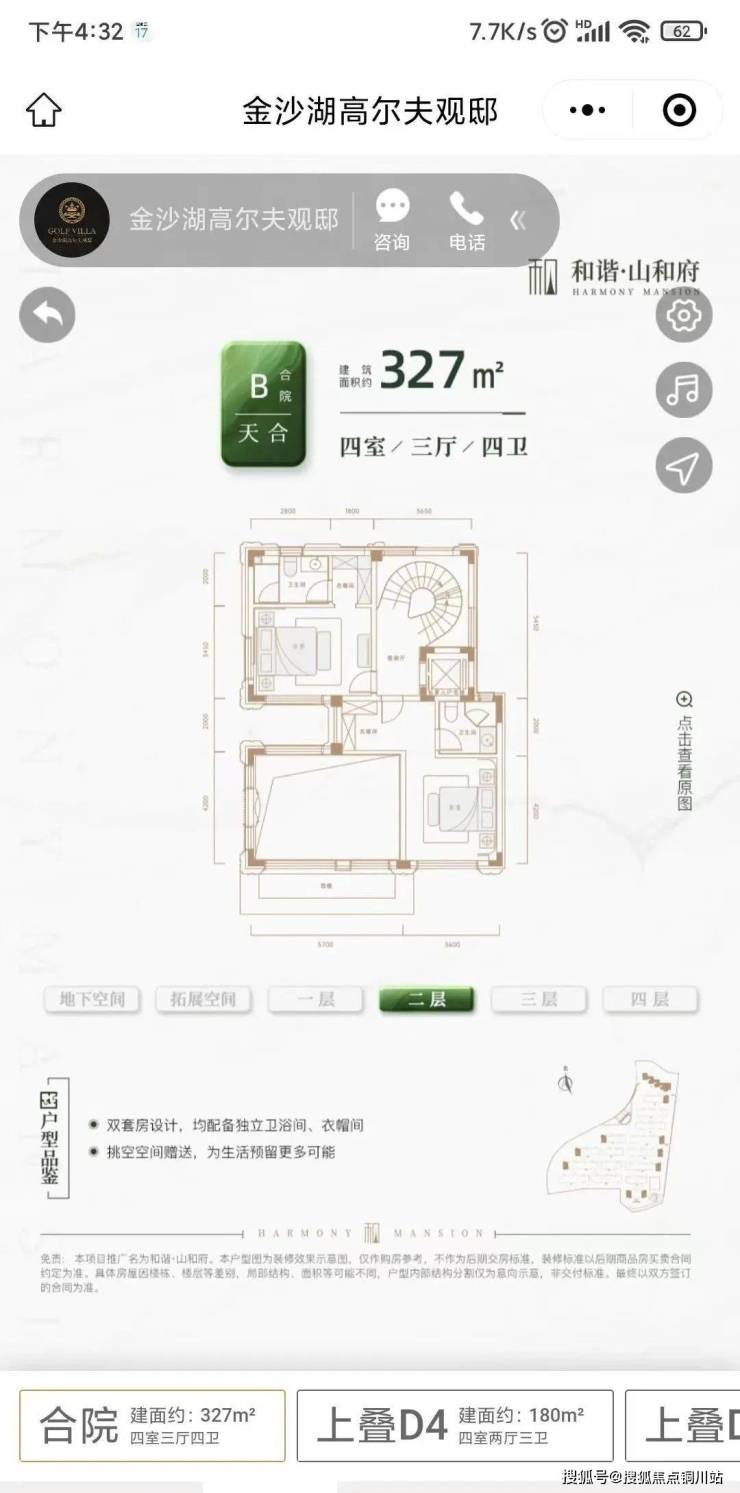Tap 电话 to call the sales office
The height and width of the screenshot is (1493, 740).
point(466,221)
